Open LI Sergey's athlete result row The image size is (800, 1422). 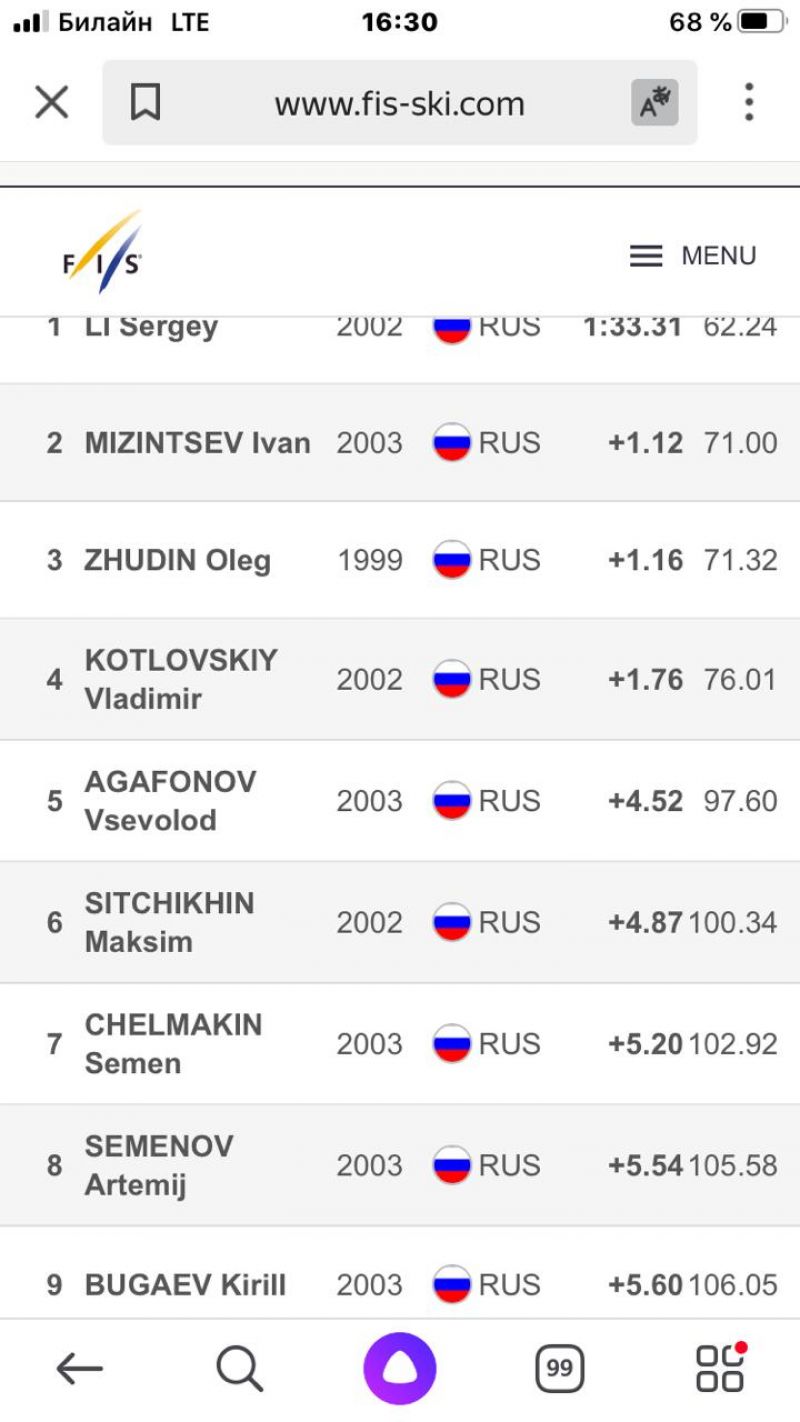pos(150,328)
